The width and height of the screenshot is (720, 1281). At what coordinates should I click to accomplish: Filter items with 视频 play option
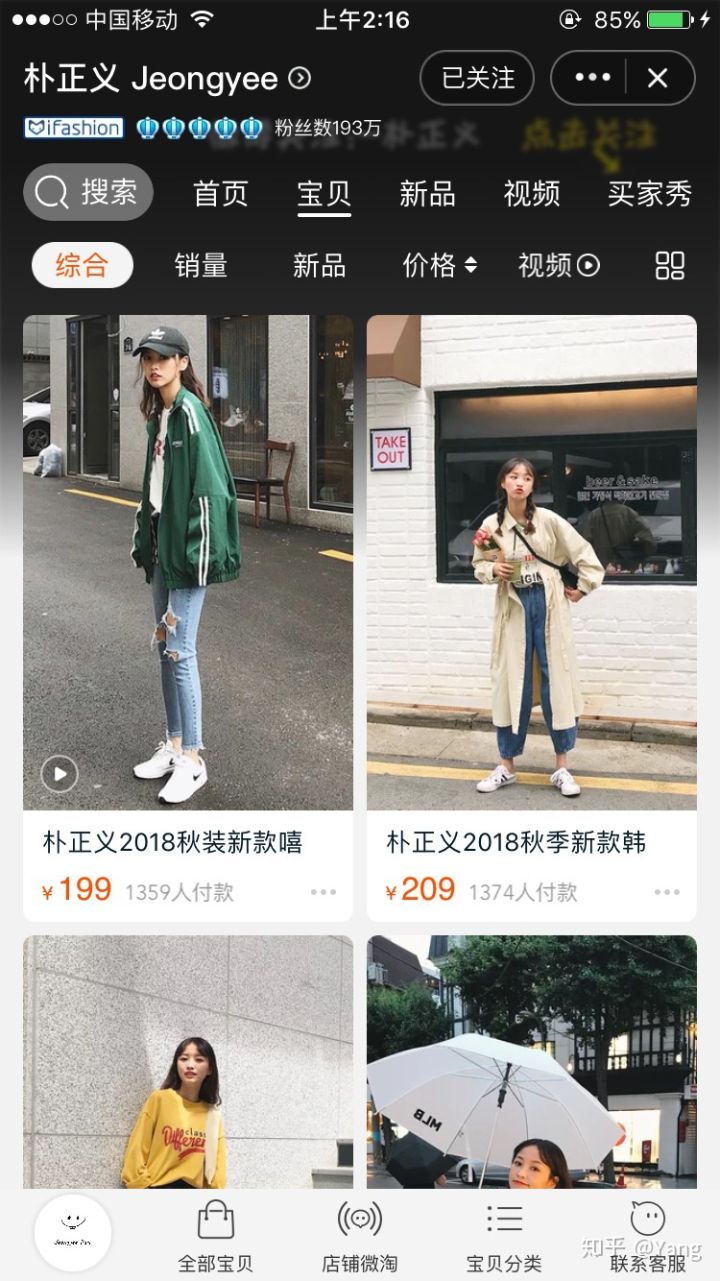tap(558, 265)
